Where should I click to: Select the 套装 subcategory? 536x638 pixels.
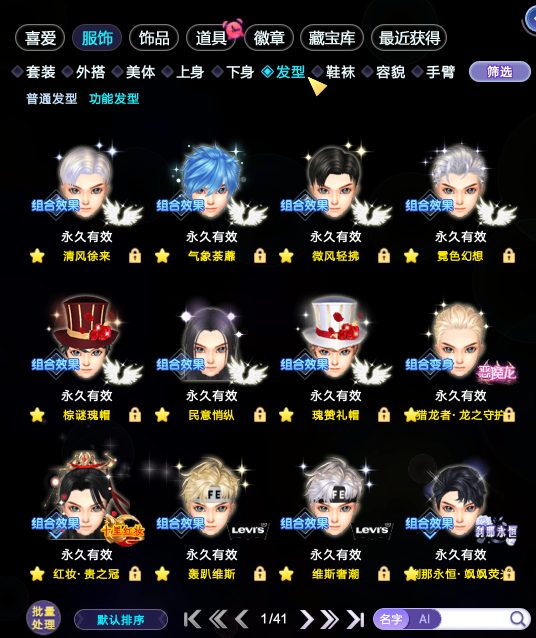point(34,72)
